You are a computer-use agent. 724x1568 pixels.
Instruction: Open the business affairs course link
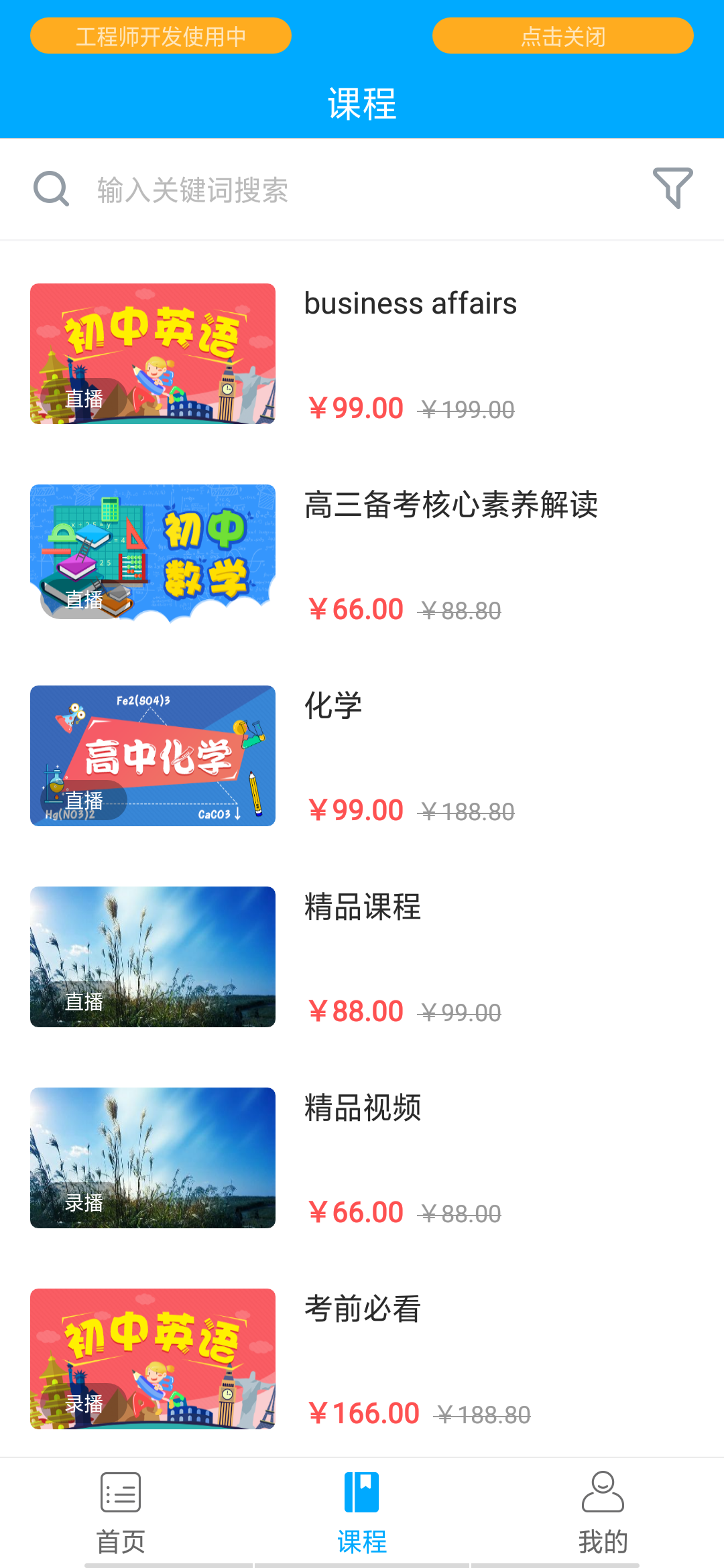coord(410,303)
